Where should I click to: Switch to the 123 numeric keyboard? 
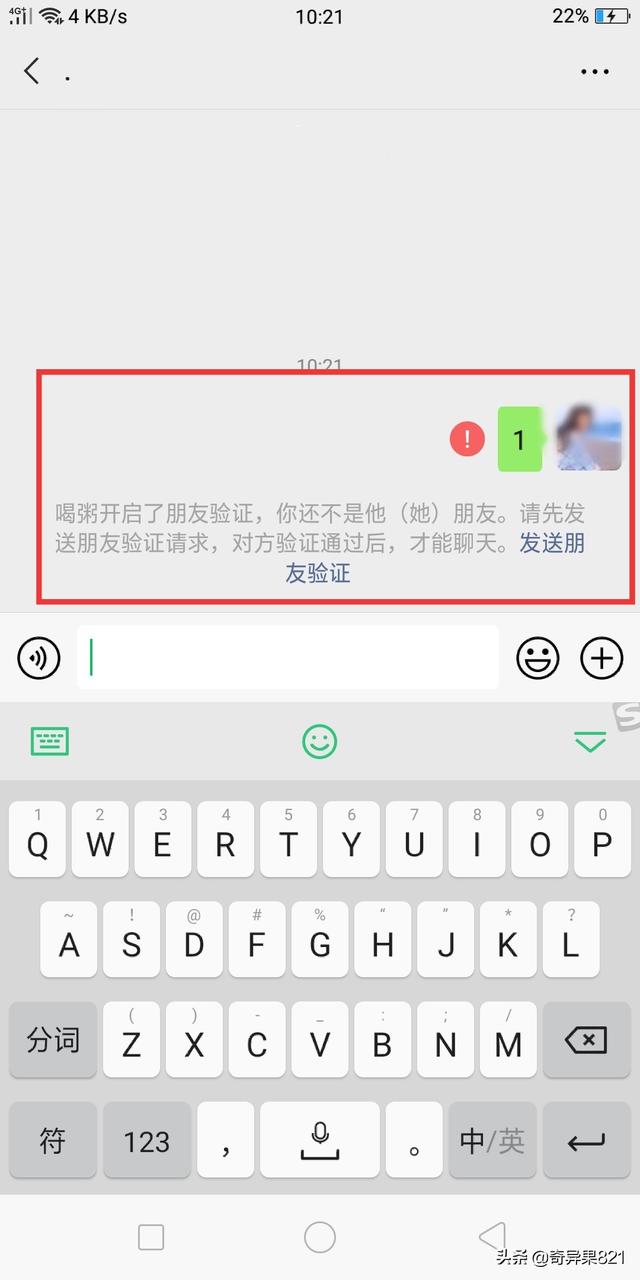click(147, 1140)
